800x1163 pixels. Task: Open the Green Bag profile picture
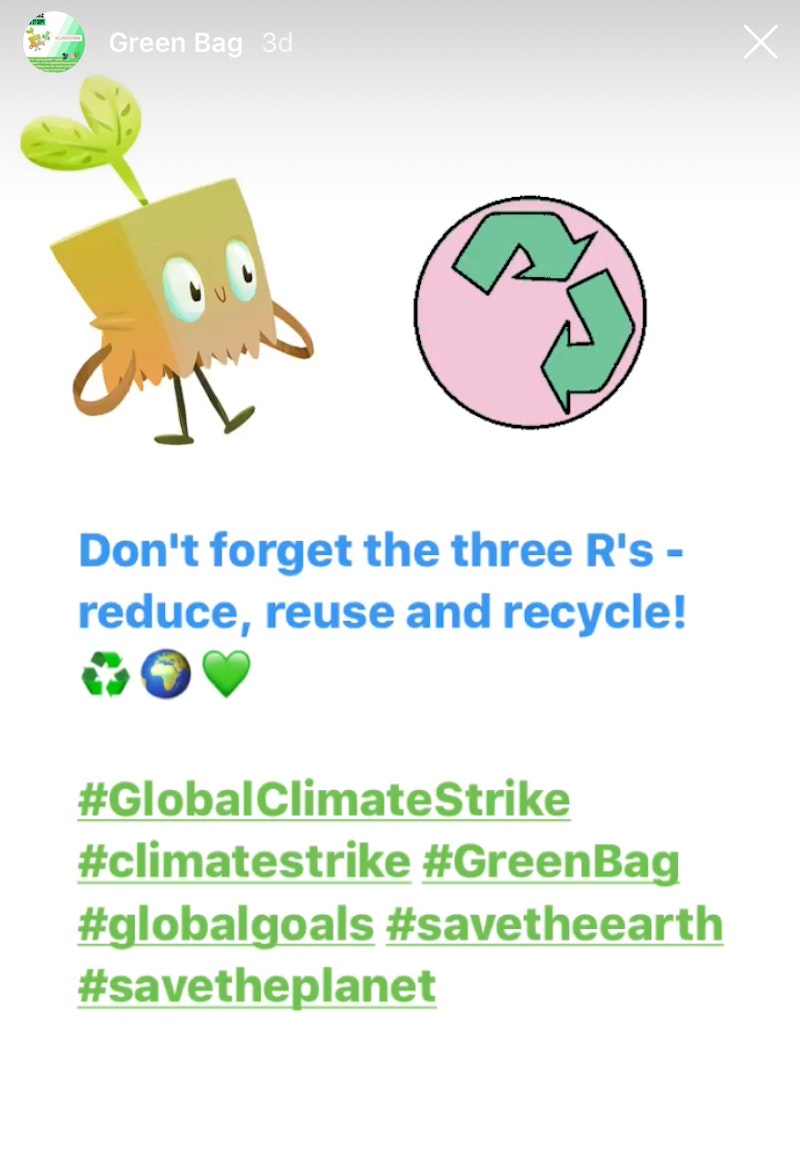pos(54,42)
